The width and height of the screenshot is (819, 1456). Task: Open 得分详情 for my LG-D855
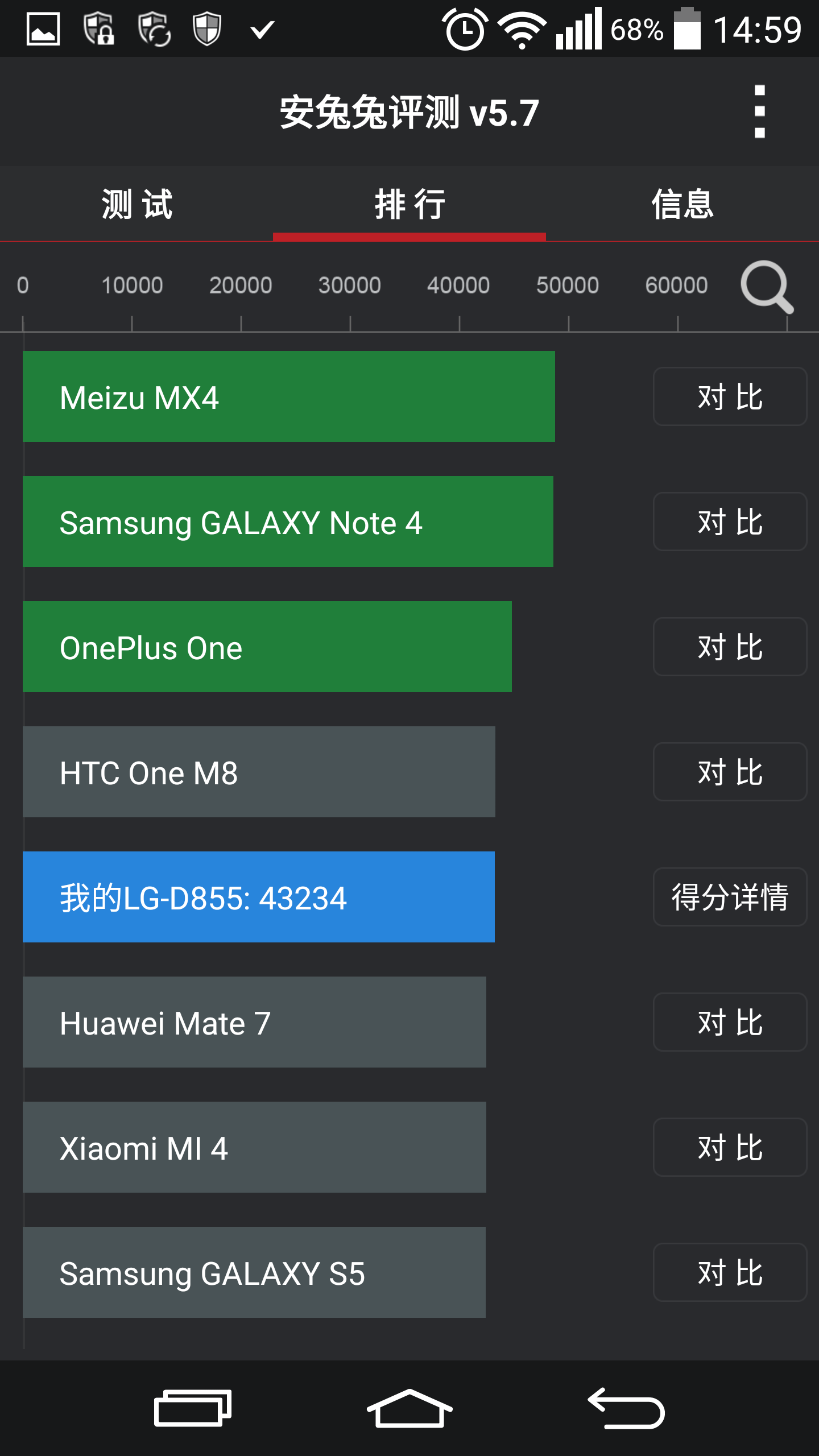click(x=730, y=897)
